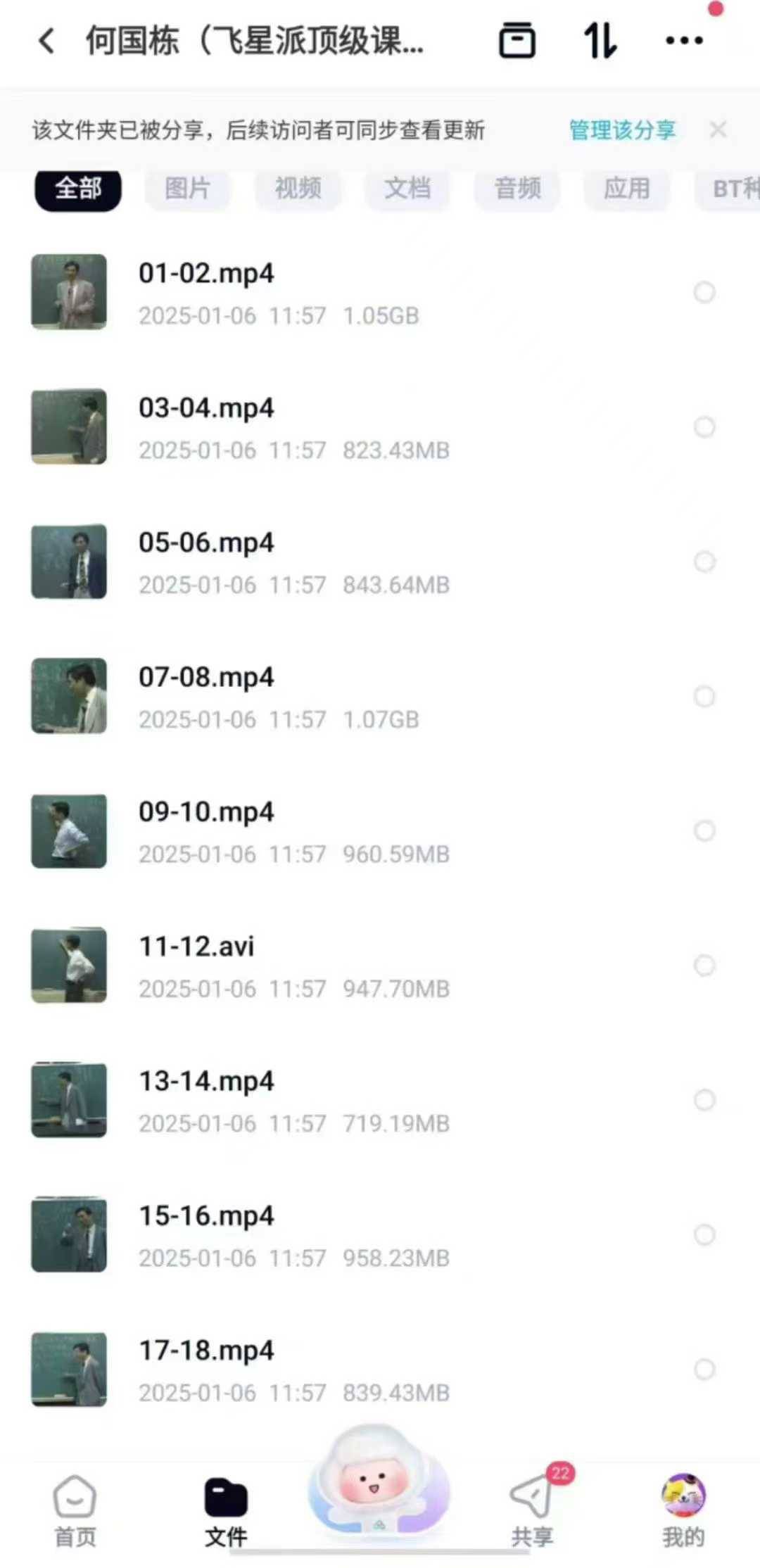Show only 视频 files

[298, 189]
